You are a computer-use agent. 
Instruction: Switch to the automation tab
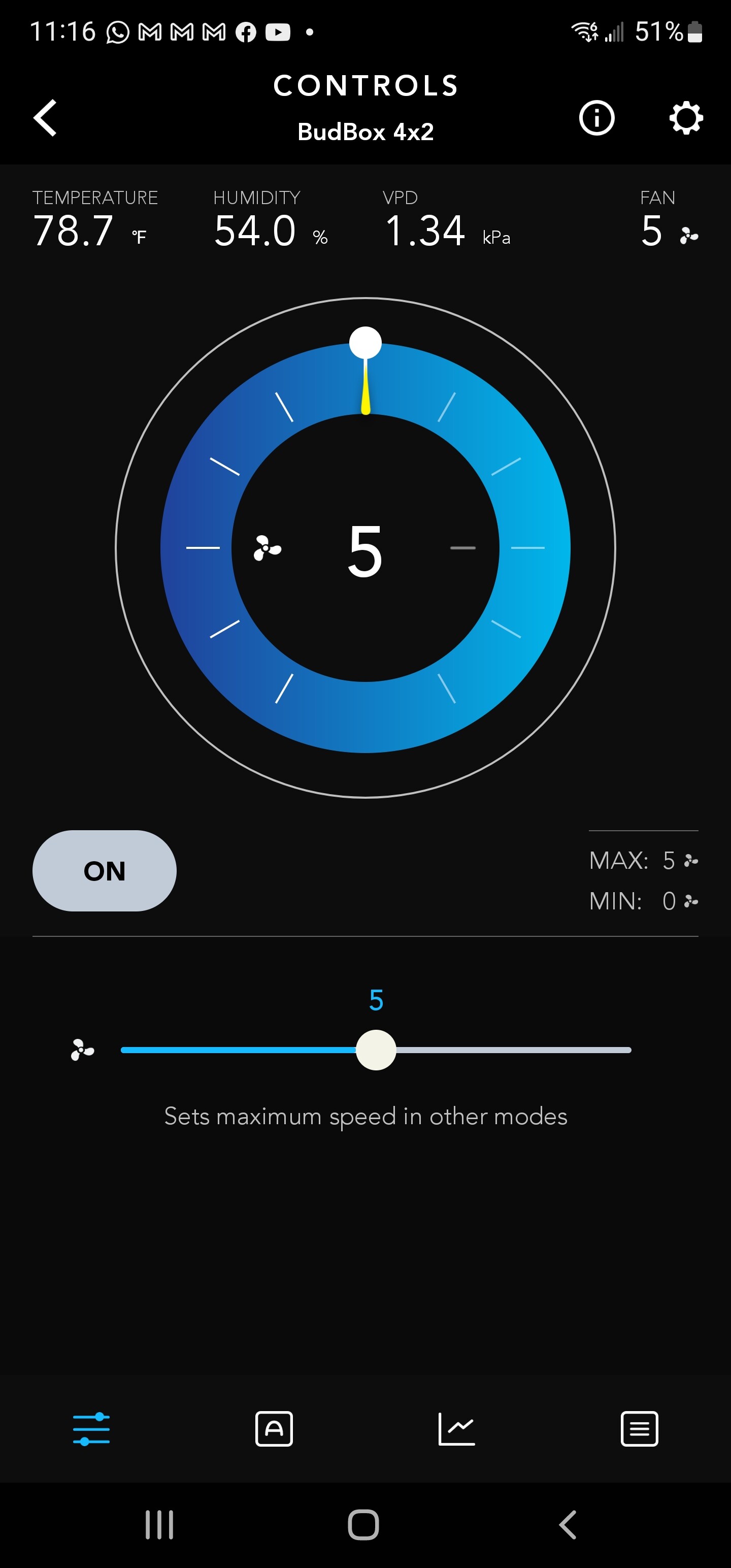[x=274, y=1428]
